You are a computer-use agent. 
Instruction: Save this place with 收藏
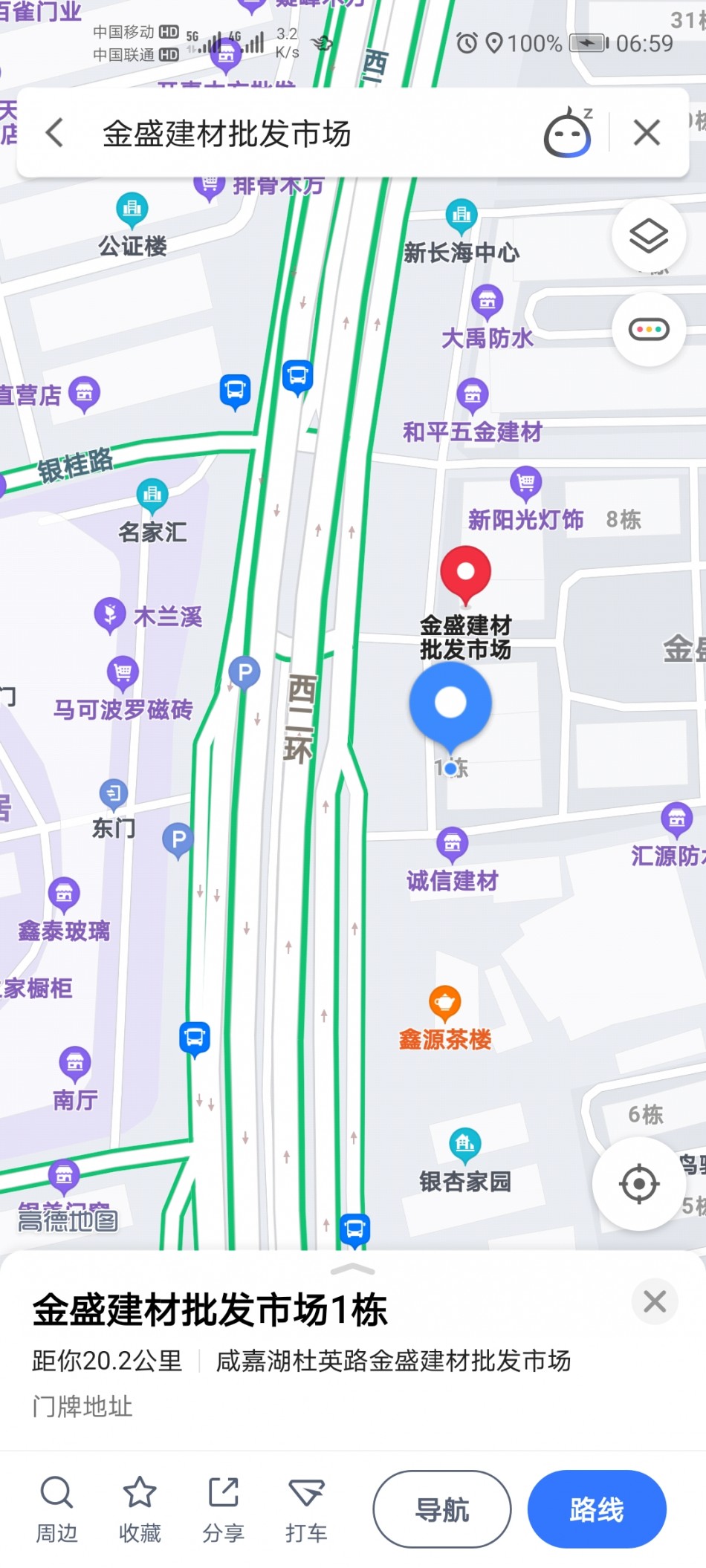coord(140,1509)
